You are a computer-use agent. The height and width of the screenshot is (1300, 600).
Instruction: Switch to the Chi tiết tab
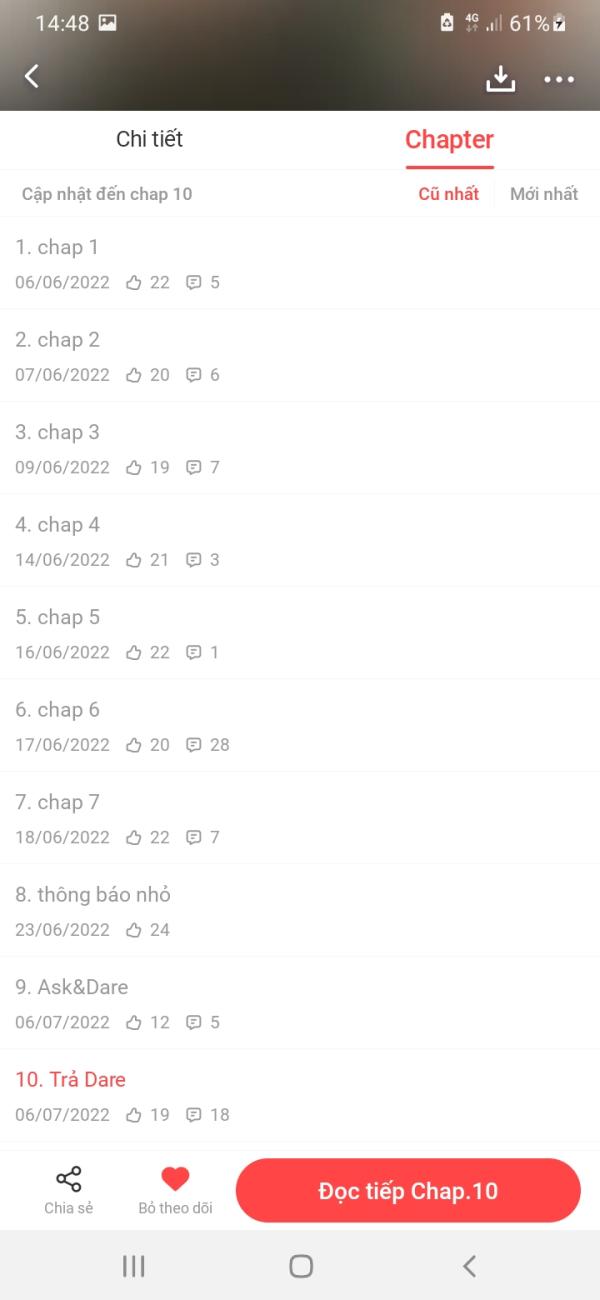(x=150, y=139)
